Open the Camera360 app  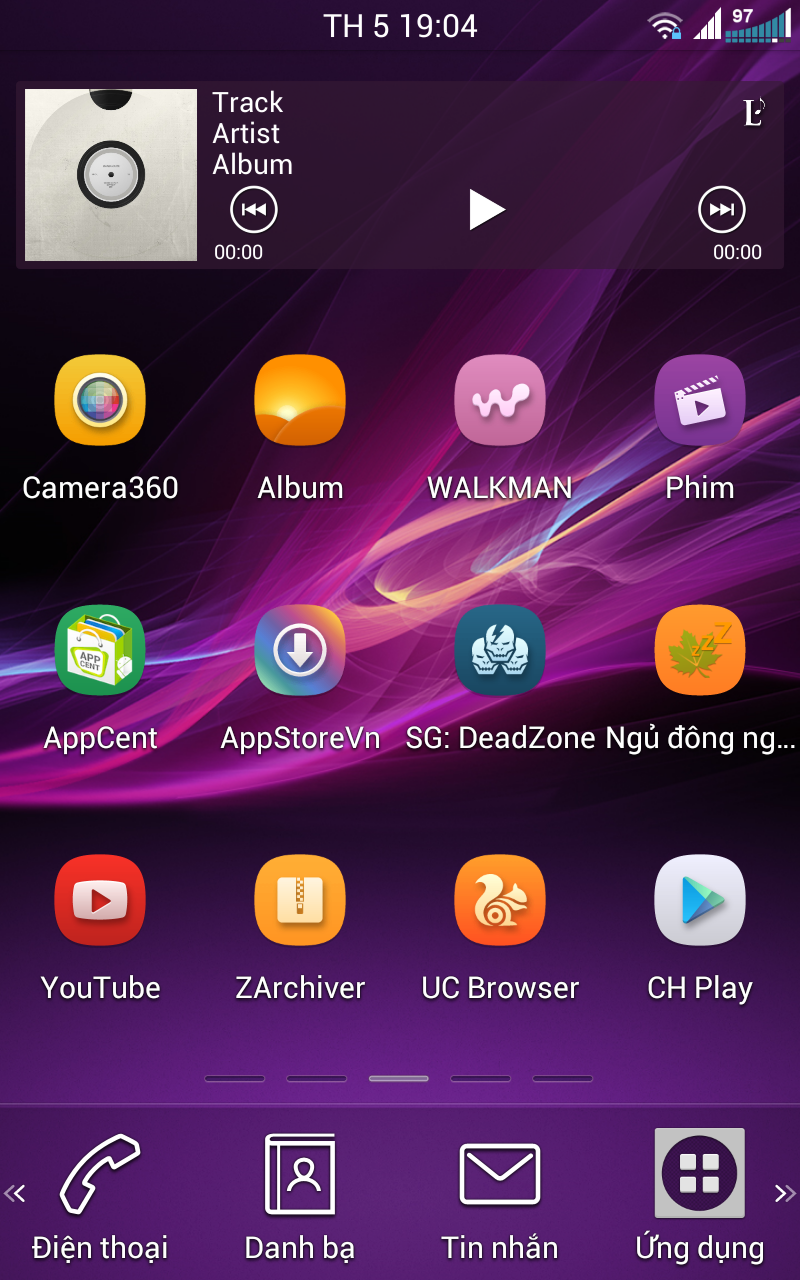(x=100, y=400)
